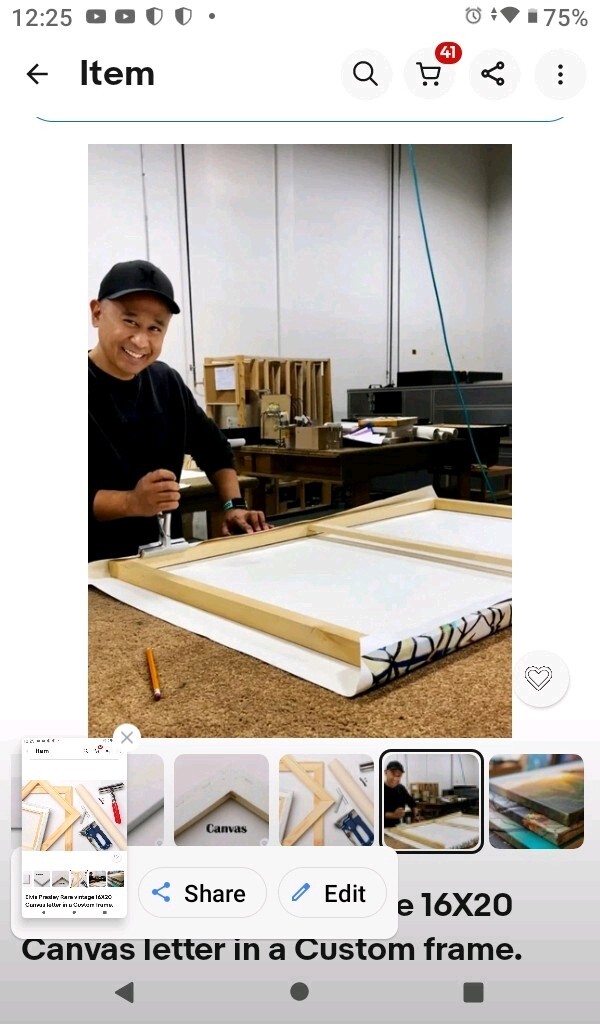The height and width of the screenshot is (1024, 600).
Task: Share the captured screenshot
Action: (202, 893)
